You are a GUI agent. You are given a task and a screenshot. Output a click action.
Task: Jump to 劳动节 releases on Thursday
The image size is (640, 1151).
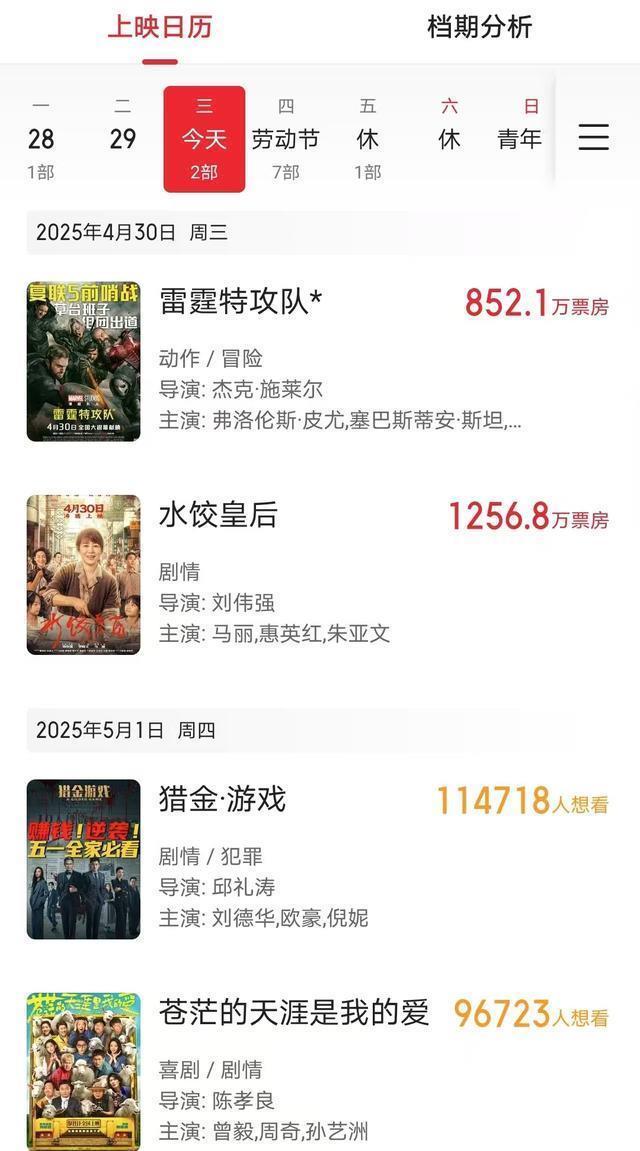[286, 139]
